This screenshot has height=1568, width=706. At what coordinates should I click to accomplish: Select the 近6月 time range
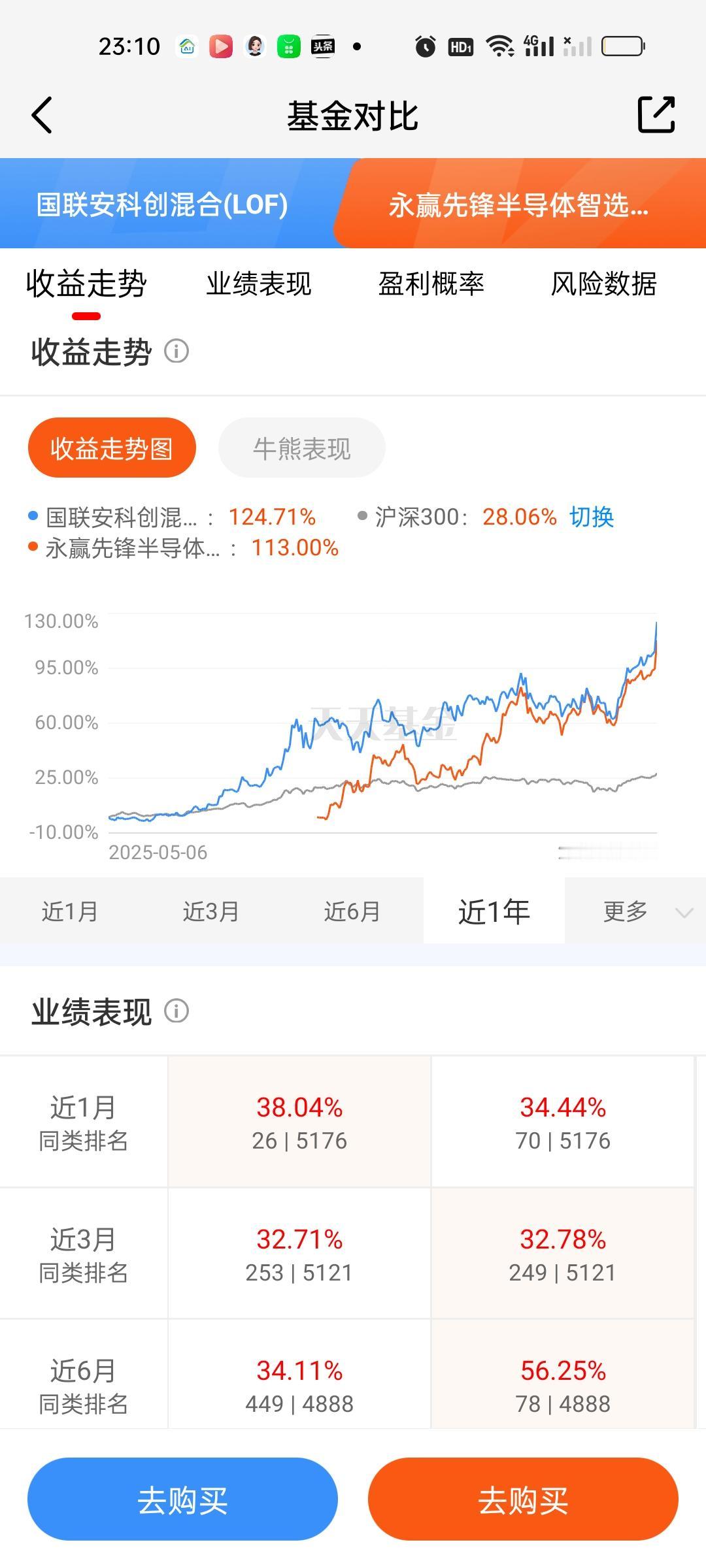coord(353,911)
